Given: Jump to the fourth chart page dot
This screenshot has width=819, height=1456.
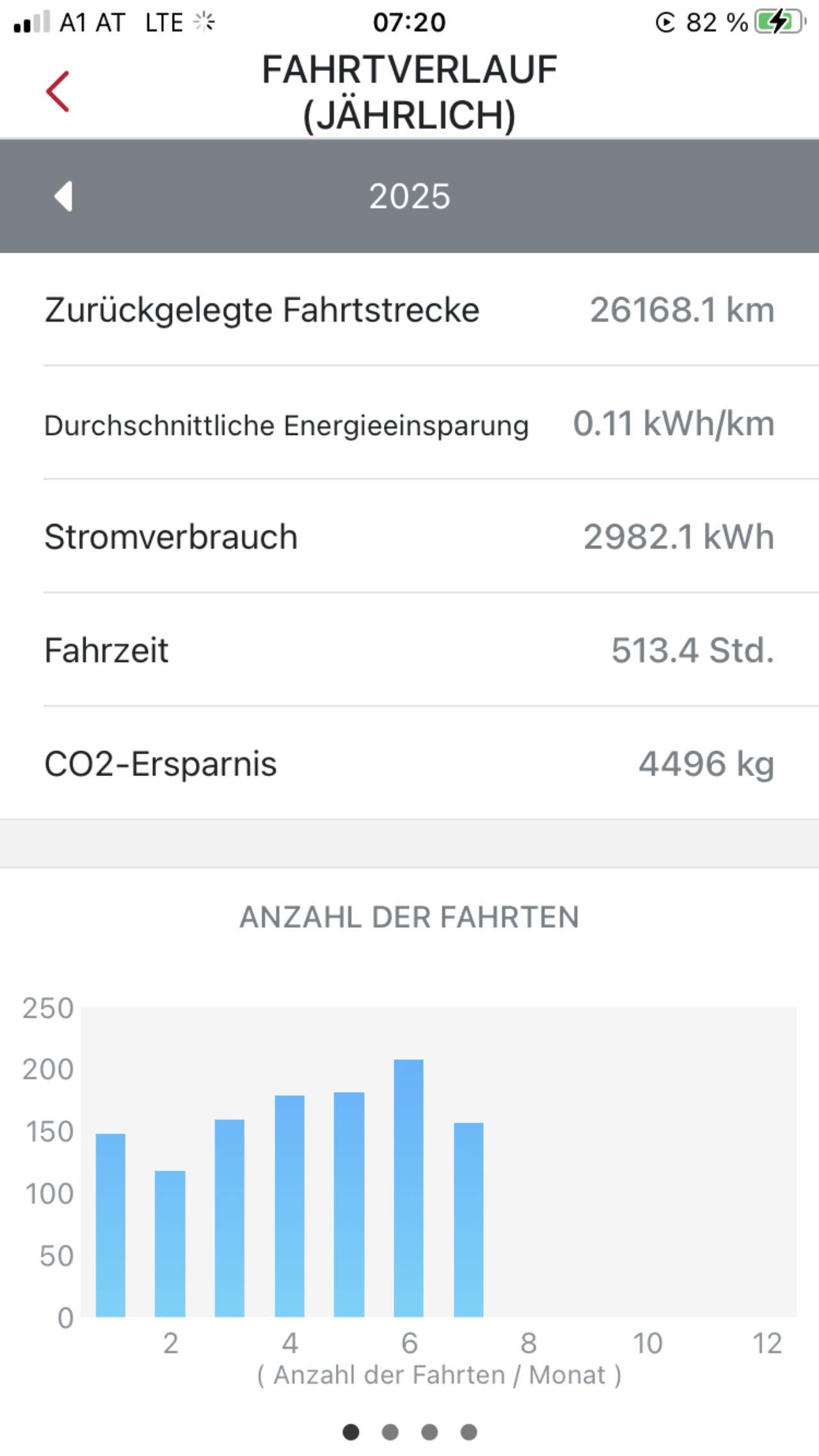Looking at the screenshot, I should (469, 1432).
